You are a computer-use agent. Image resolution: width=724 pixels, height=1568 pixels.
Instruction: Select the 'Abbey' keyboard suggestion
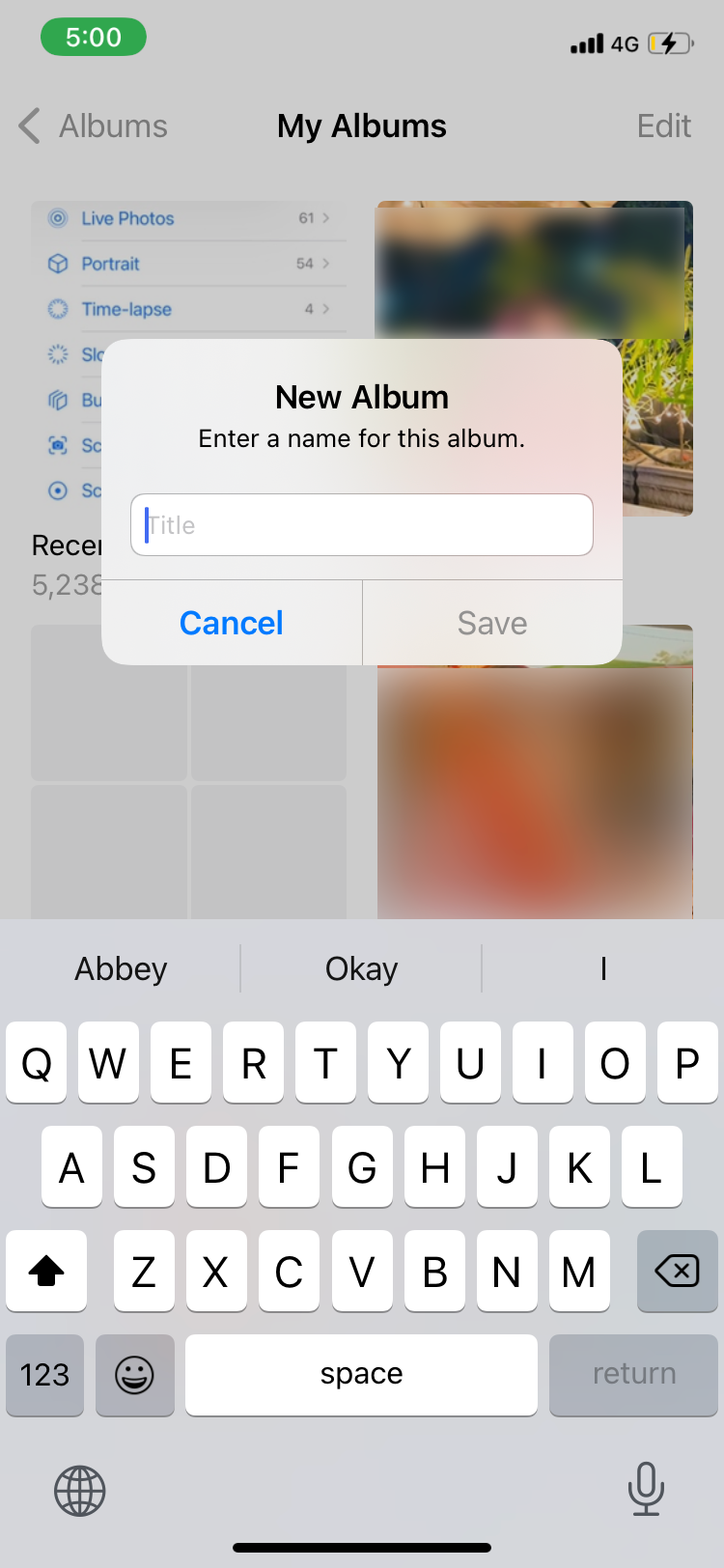pyautogui.click(x=121, y=968)
